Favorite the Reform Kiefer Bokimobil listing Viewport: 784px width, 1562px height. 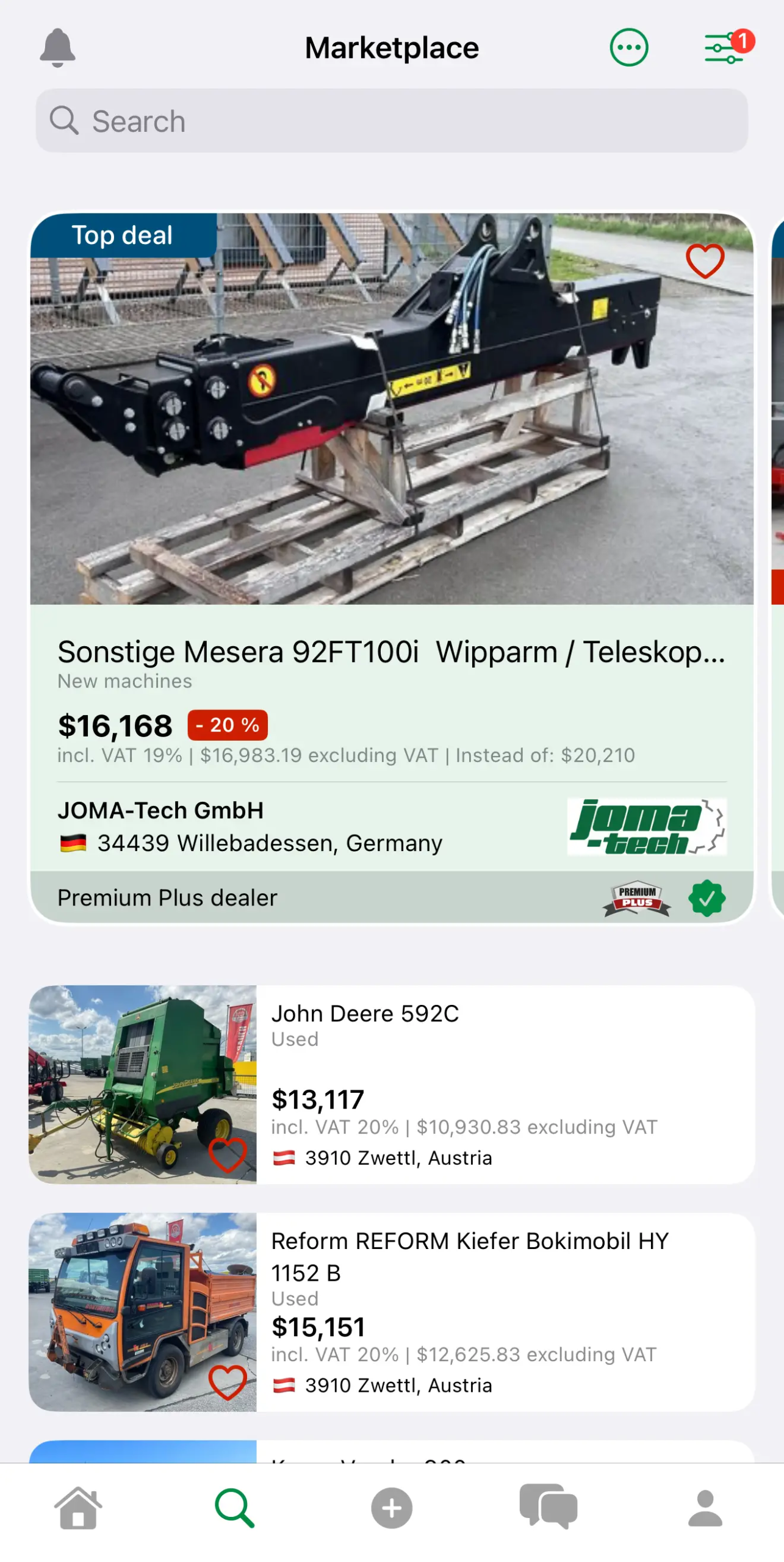228,1381
